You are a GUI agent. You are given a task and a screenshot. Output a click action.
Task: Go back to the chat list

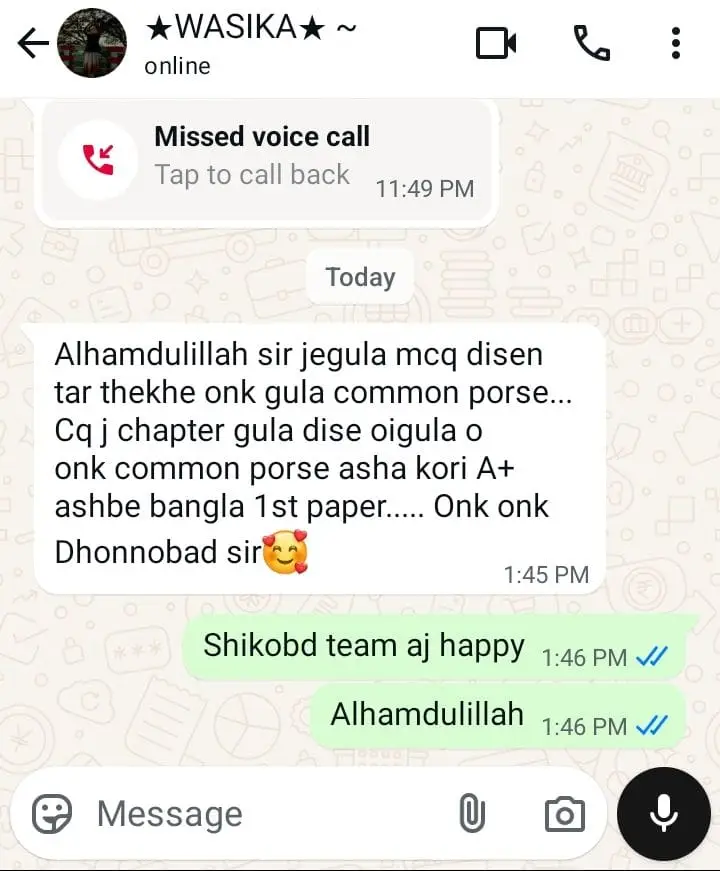coord(33,43)
